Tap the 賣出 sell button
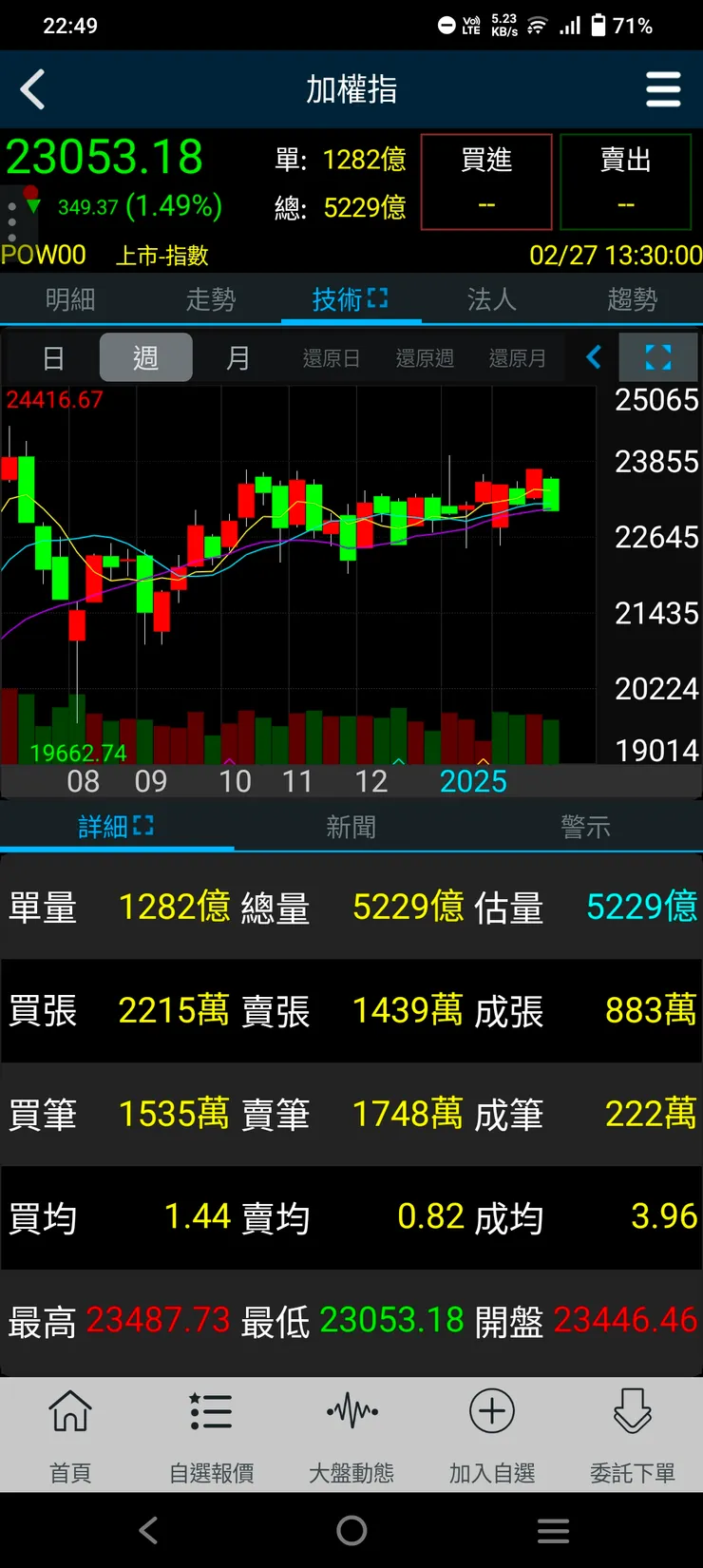Screen dimensions: 703x1568 pos(625,182)
